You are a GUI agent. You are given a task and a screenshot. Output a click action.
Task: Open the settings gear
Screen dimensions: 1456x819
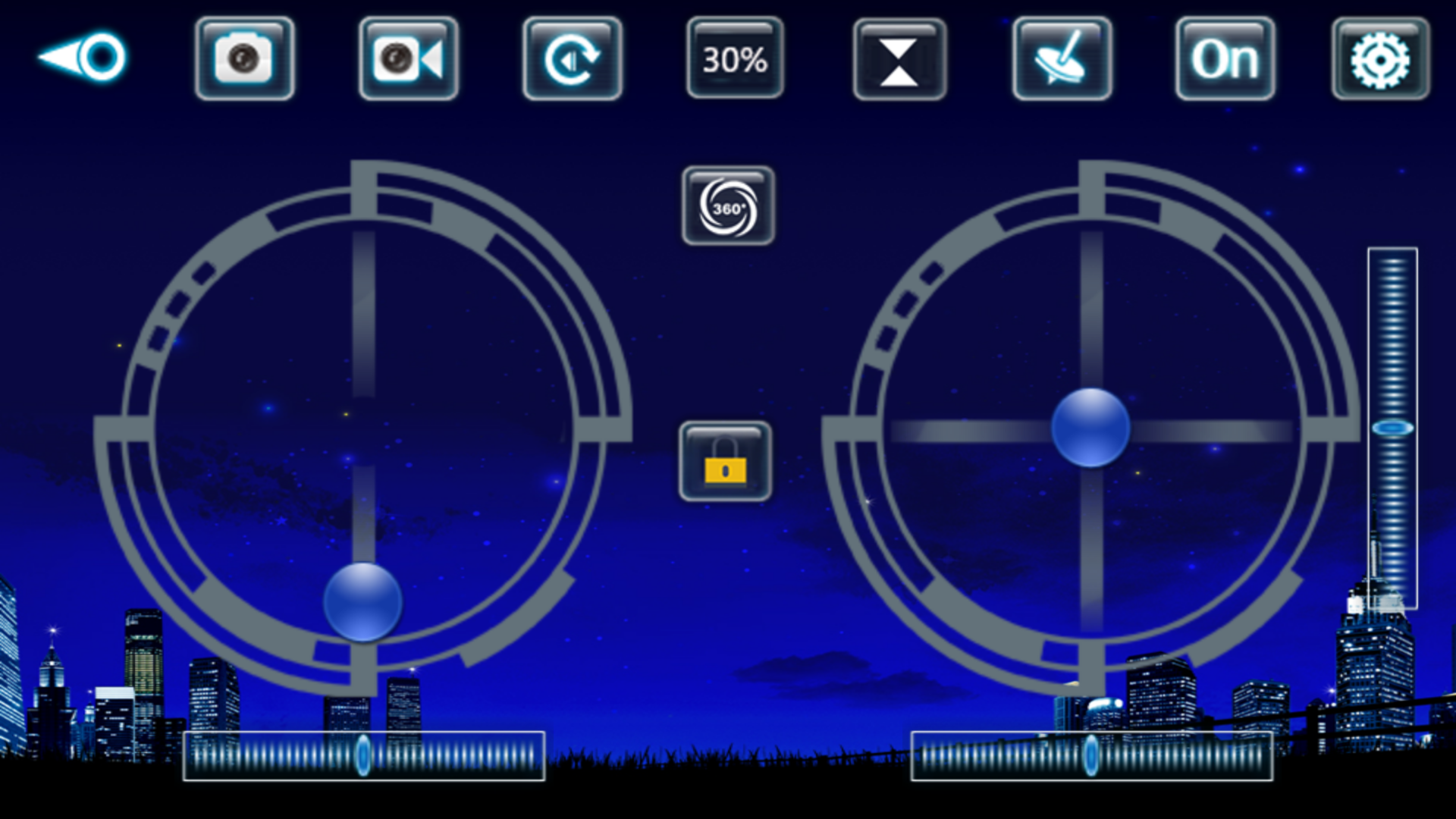point(1380,58)
